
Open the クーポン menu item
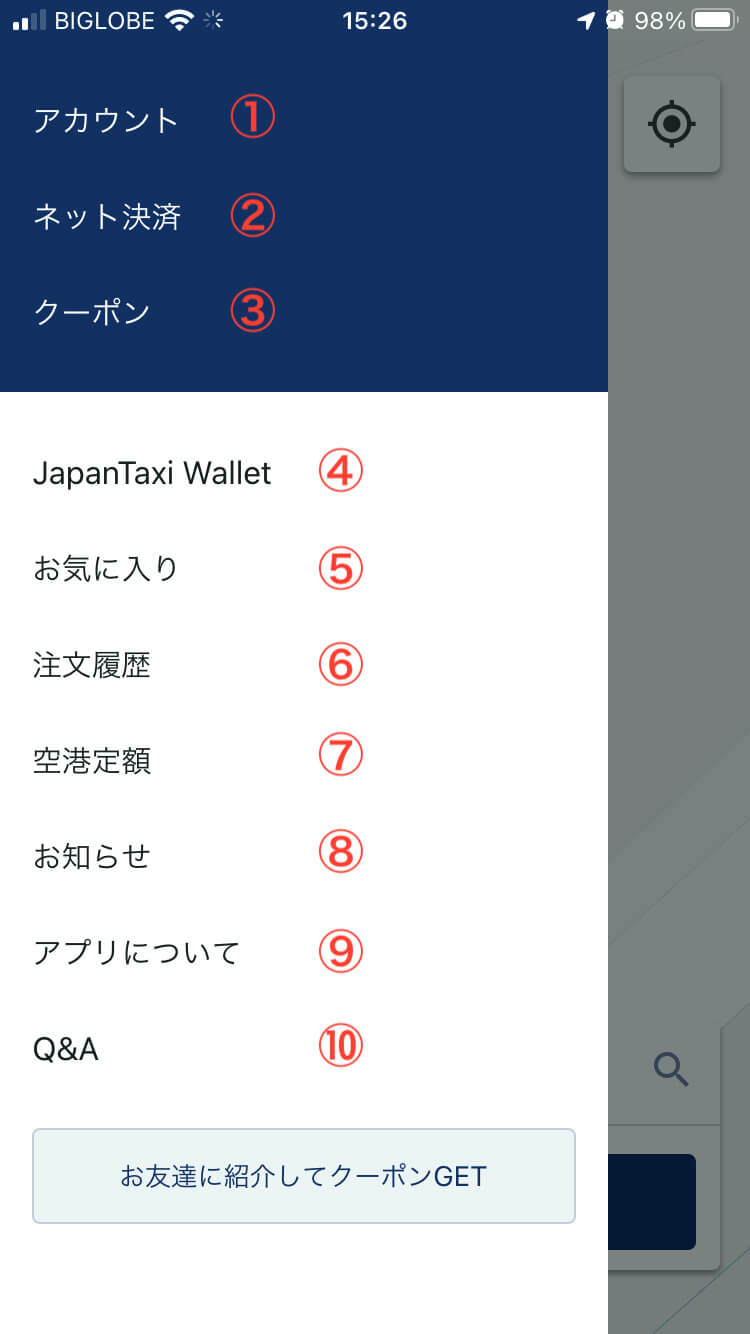pyautogui.click(x=92, y=313)
